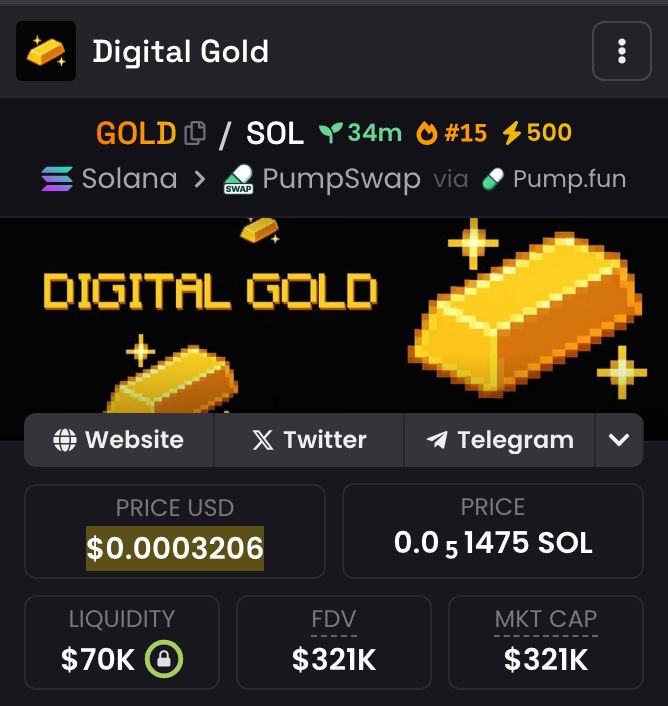The height and width of the screenshot is (706, 668).
Task: Expand the links dropdown chevron
Action: point(619,440)
